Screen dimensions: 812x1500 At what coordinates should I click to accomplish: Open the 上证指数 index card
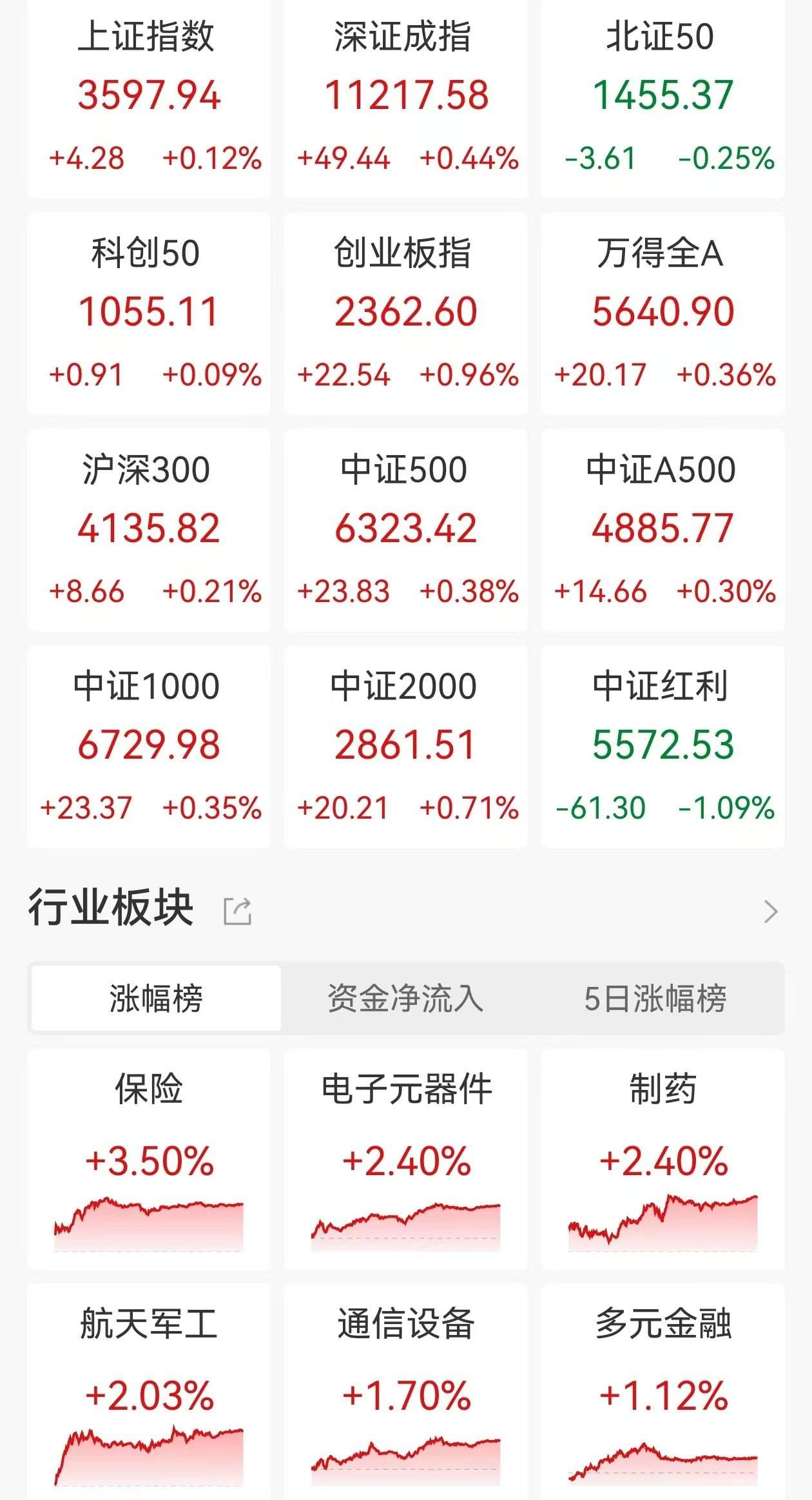(149, 97)
